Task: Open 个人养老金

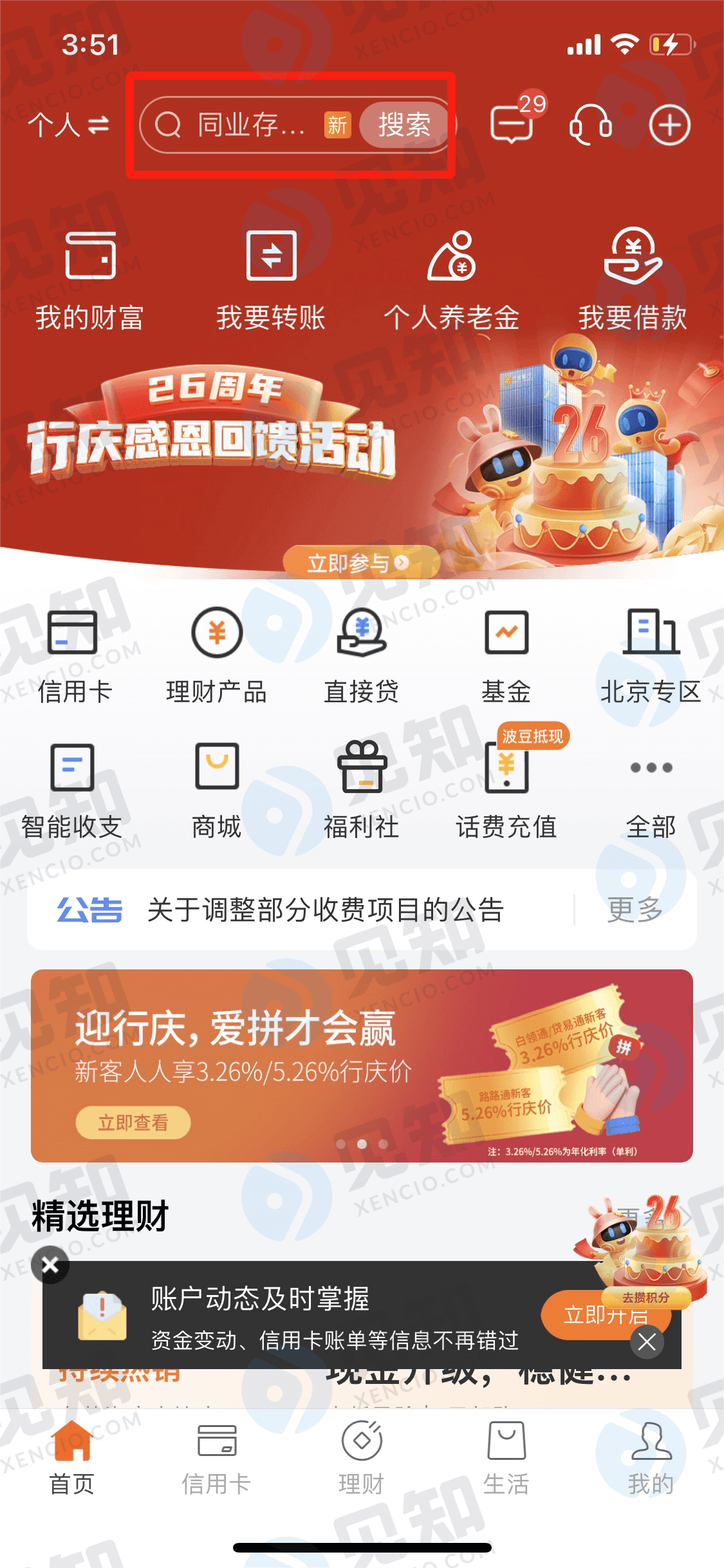Action: point(452,281)
